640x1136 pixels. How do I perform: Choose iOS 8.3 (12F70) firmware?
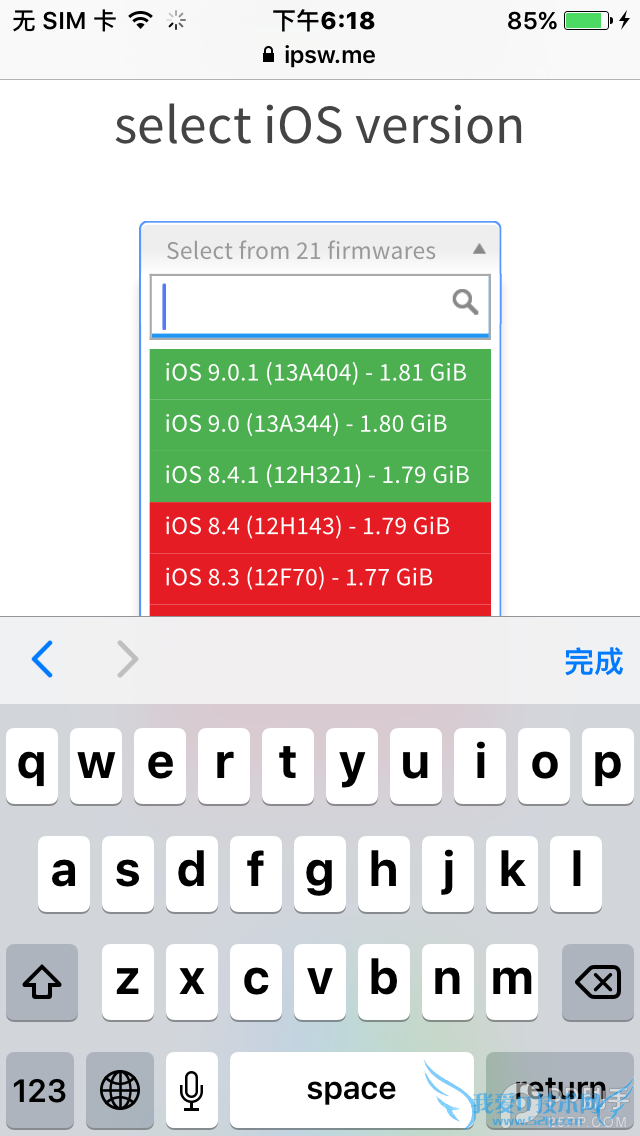pyautogui.click(x=320, y=577)
